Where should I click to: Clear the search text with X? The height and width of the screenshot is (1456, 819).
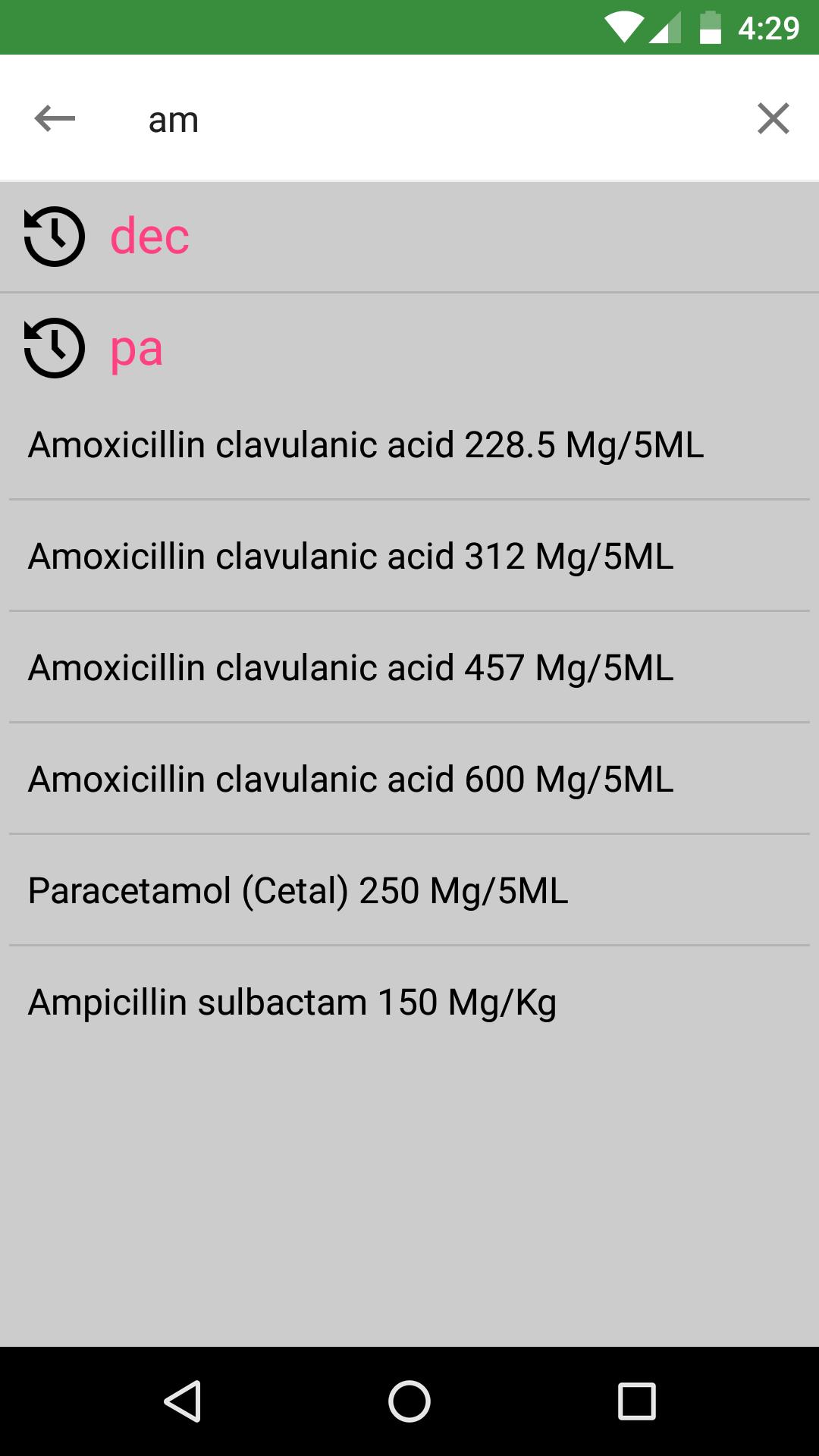773,119
